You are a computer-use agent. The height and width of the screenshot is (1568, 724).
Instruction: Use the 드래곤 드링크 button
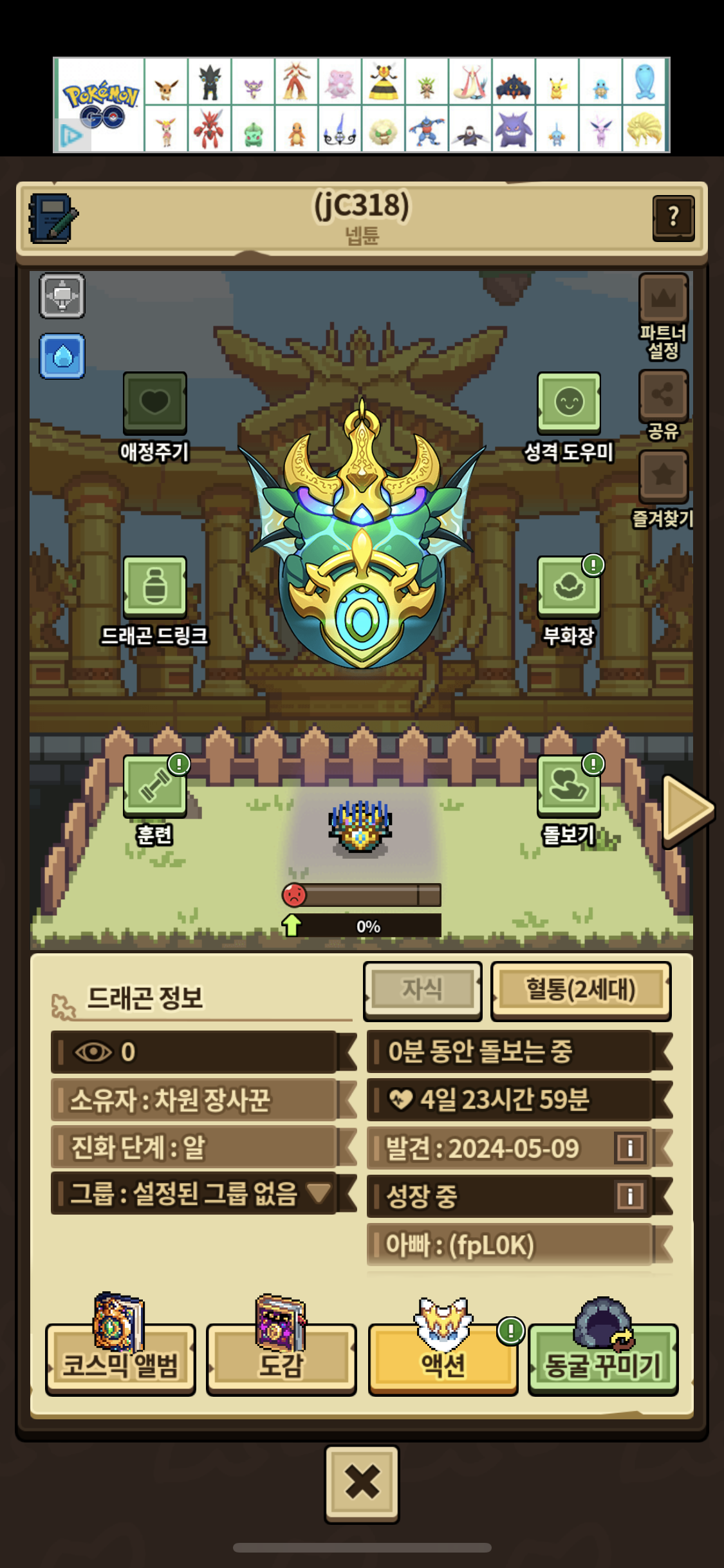(x=155, y=587)
